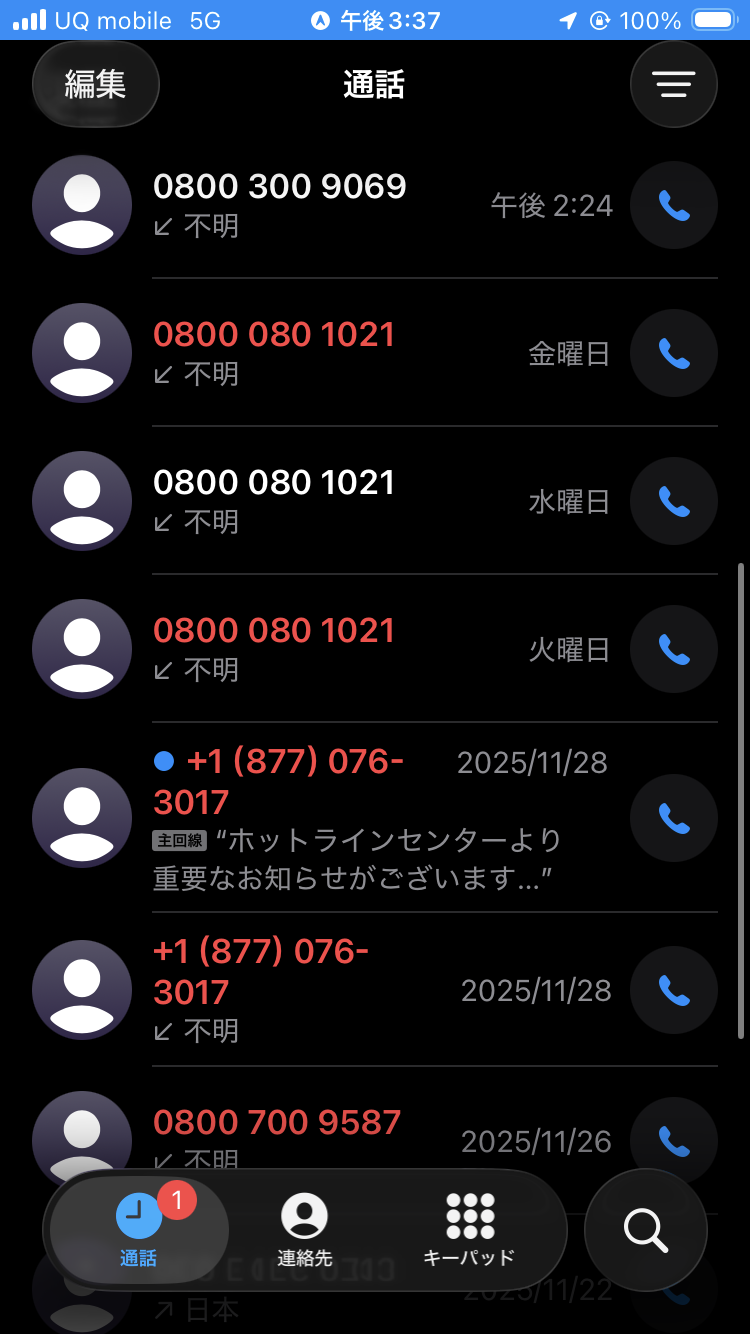Call +1 (877) 076-3017 with 不明 label
Viewport: 750px width, 1334px height.
click(673, 990)
